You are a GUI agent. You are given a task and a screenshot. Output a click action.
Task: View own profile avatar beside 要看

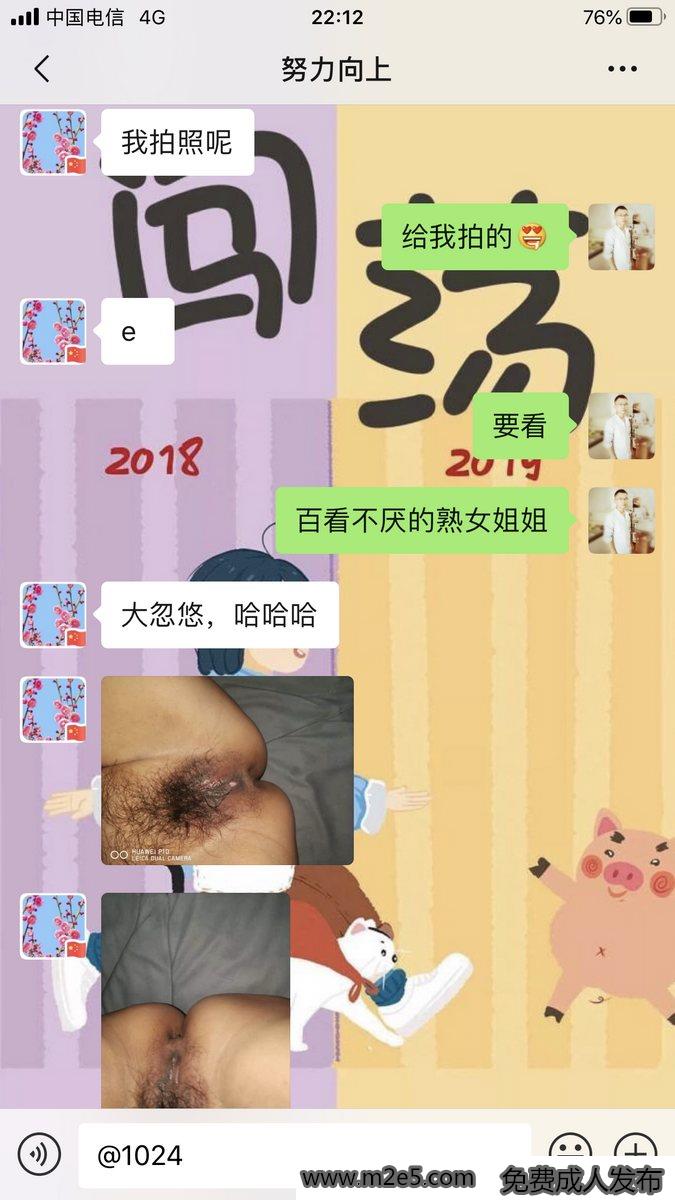621,426
